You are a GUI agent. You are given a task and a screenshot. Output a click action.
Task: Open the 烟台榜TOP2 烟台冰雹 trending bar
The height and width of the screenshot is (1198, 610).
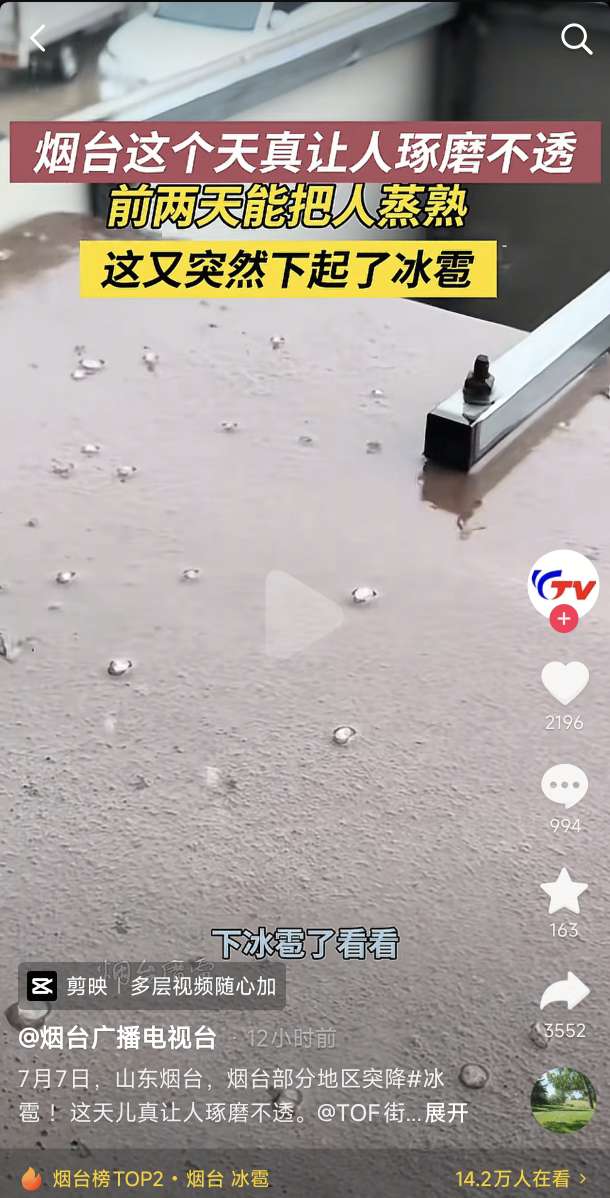160,1179
